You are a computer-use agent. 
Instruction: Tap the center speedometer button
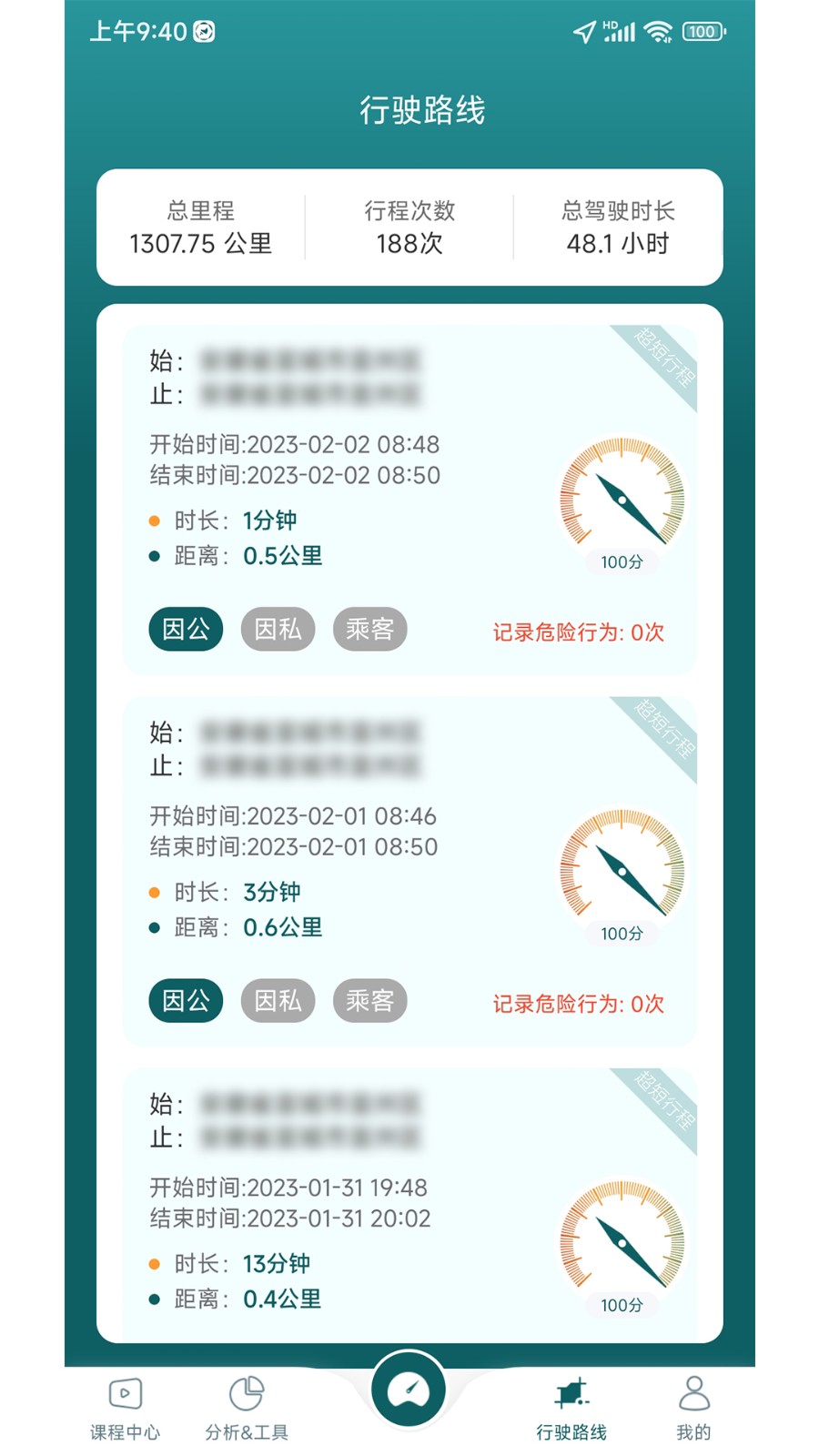pyautogui.click(x=409, y=1390)
